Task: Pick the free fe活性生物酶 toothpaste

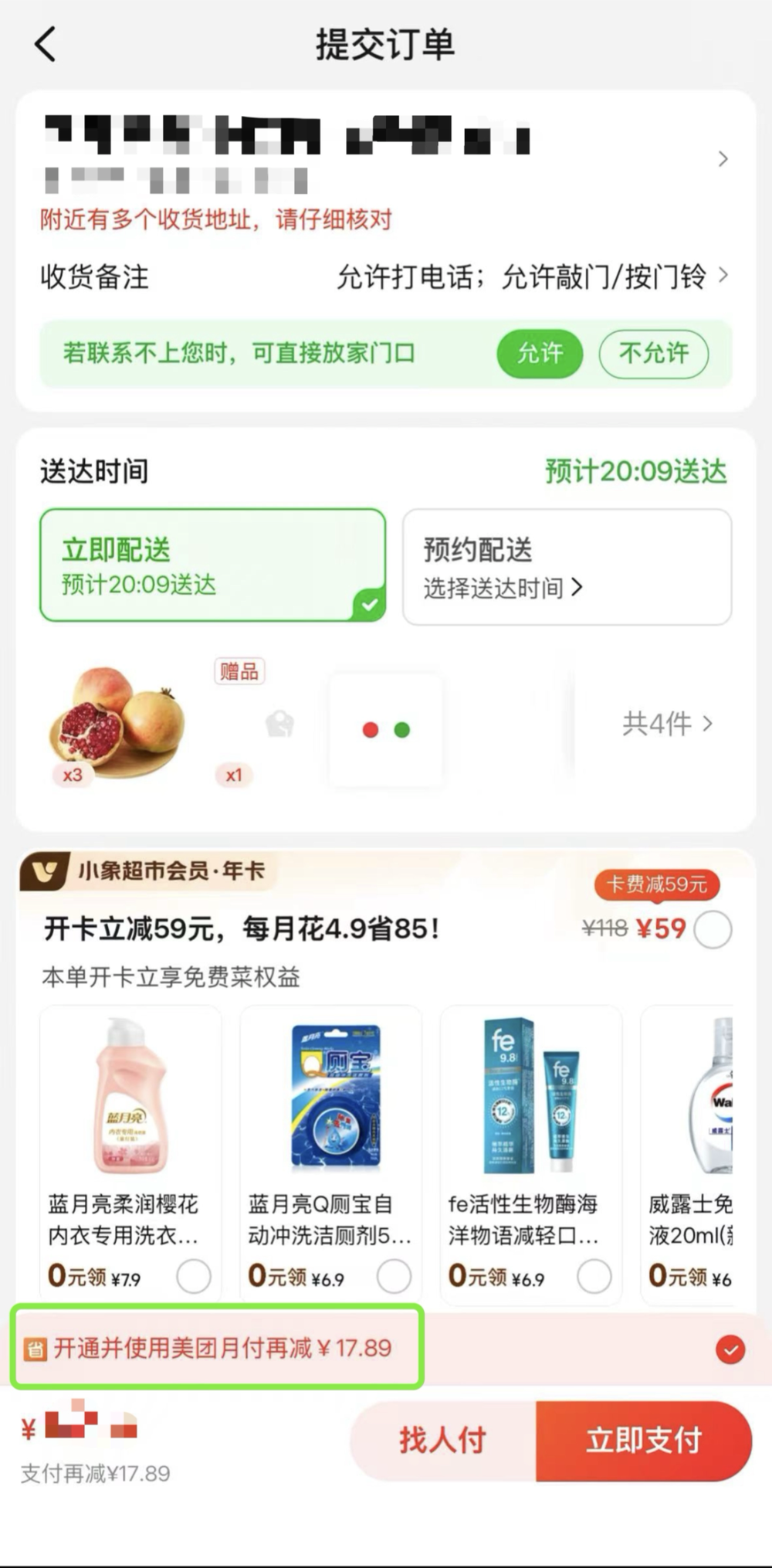Action: tap(594, 1277)
